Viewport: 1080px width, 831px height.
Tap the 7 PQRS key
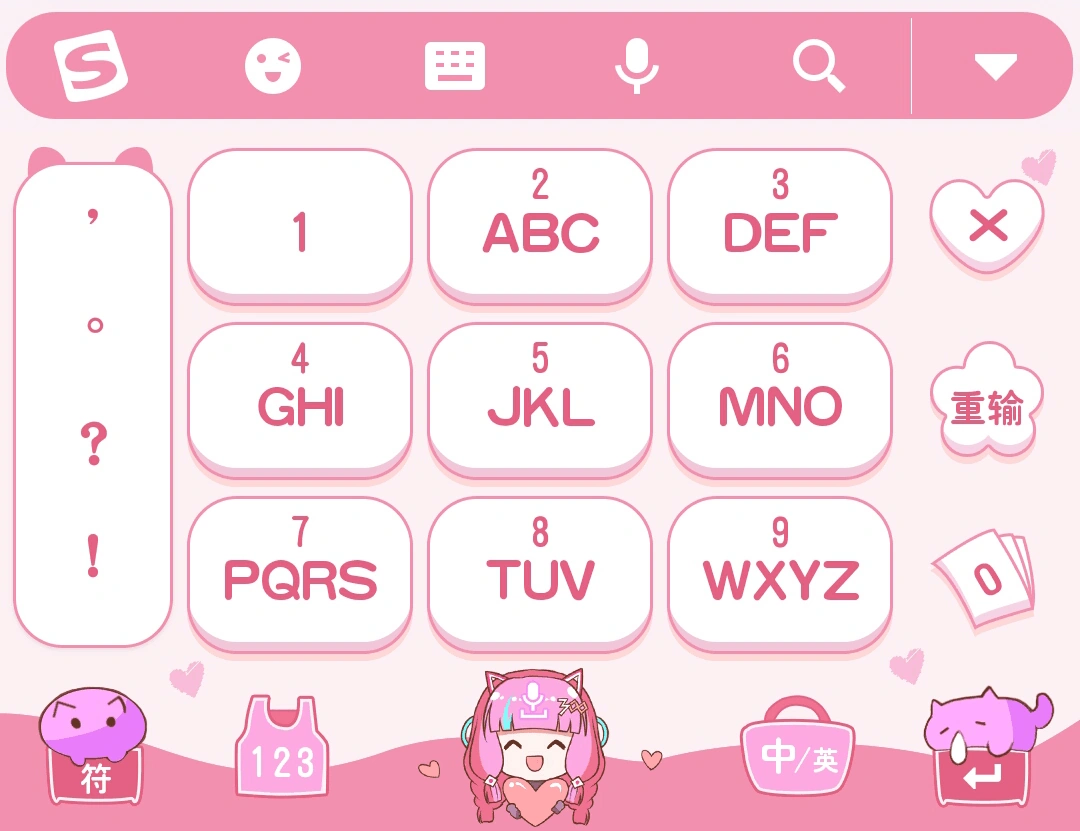(300, 572)
